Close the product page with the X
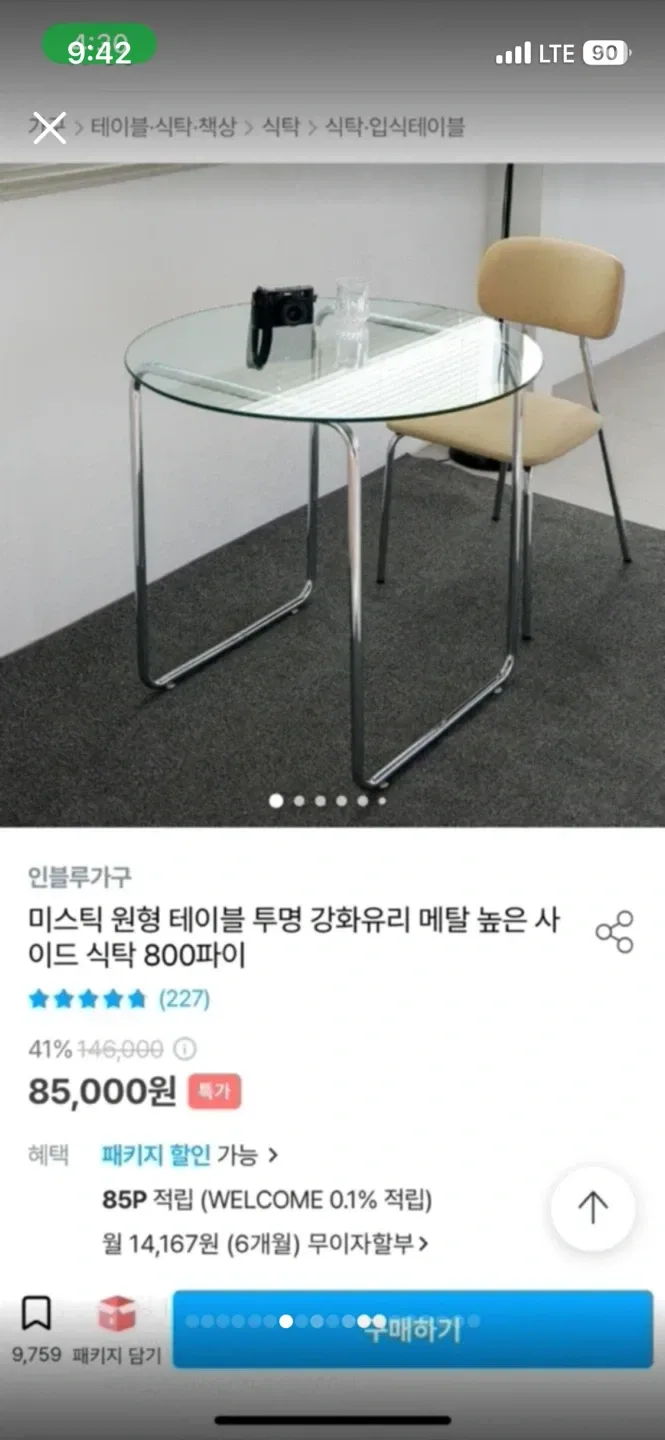Screen dimensions: 665x1440 [49, 128]
